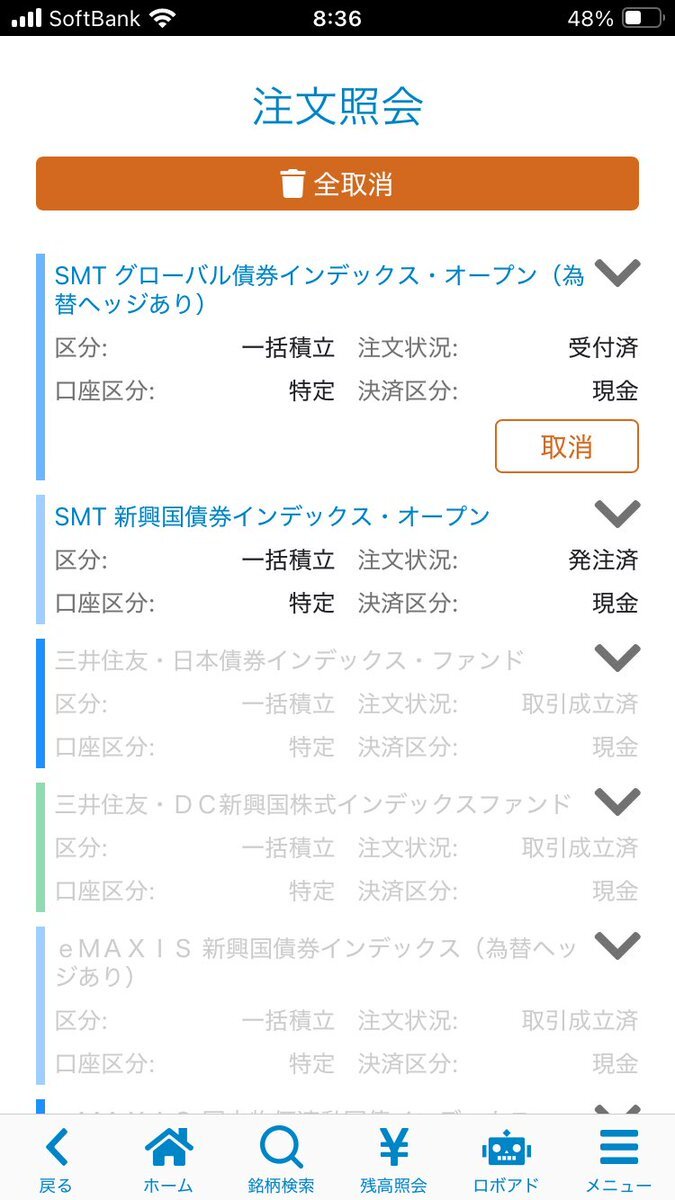The image size is (675, 1200).
Task: Expand the eMAXIS 新興国債券インデックス order details
Action: pos(617,945)
